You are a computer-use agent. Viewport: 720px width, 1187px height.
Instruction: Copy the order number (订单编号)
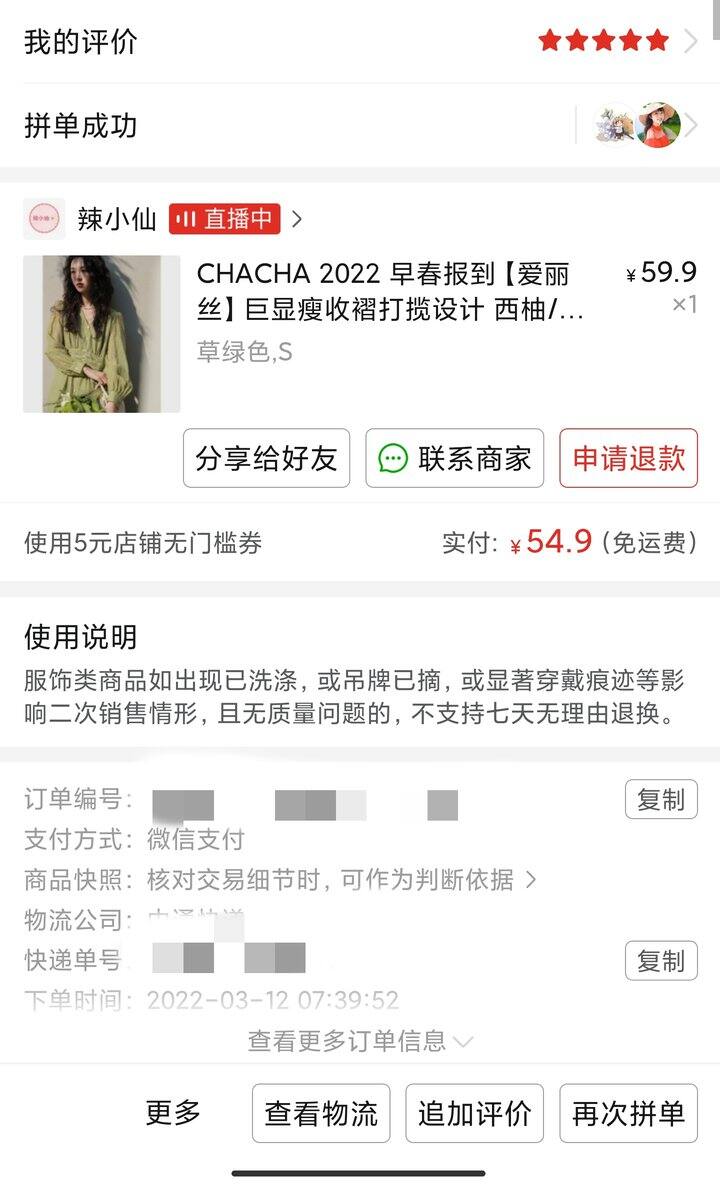661,799
